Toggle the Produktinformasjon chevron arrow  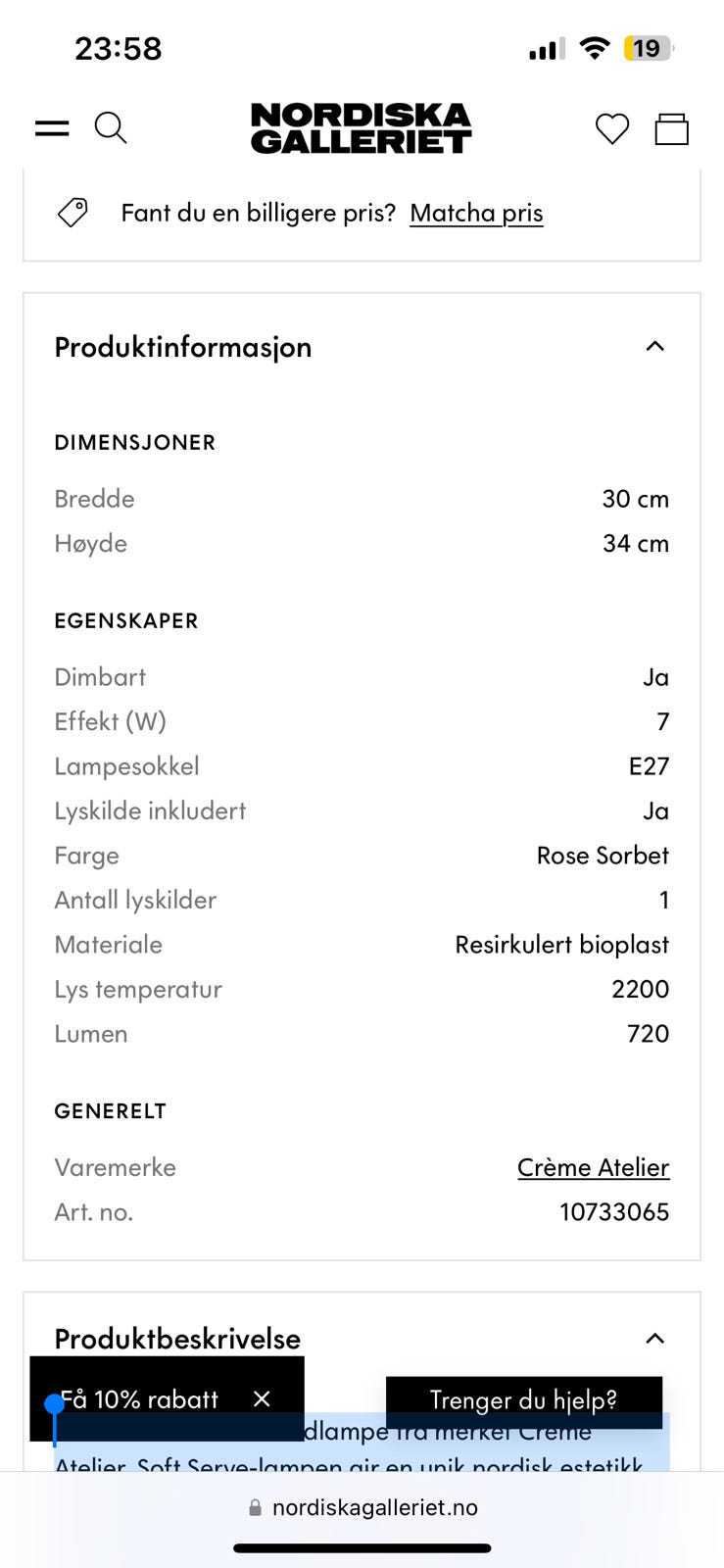point(654,346)
